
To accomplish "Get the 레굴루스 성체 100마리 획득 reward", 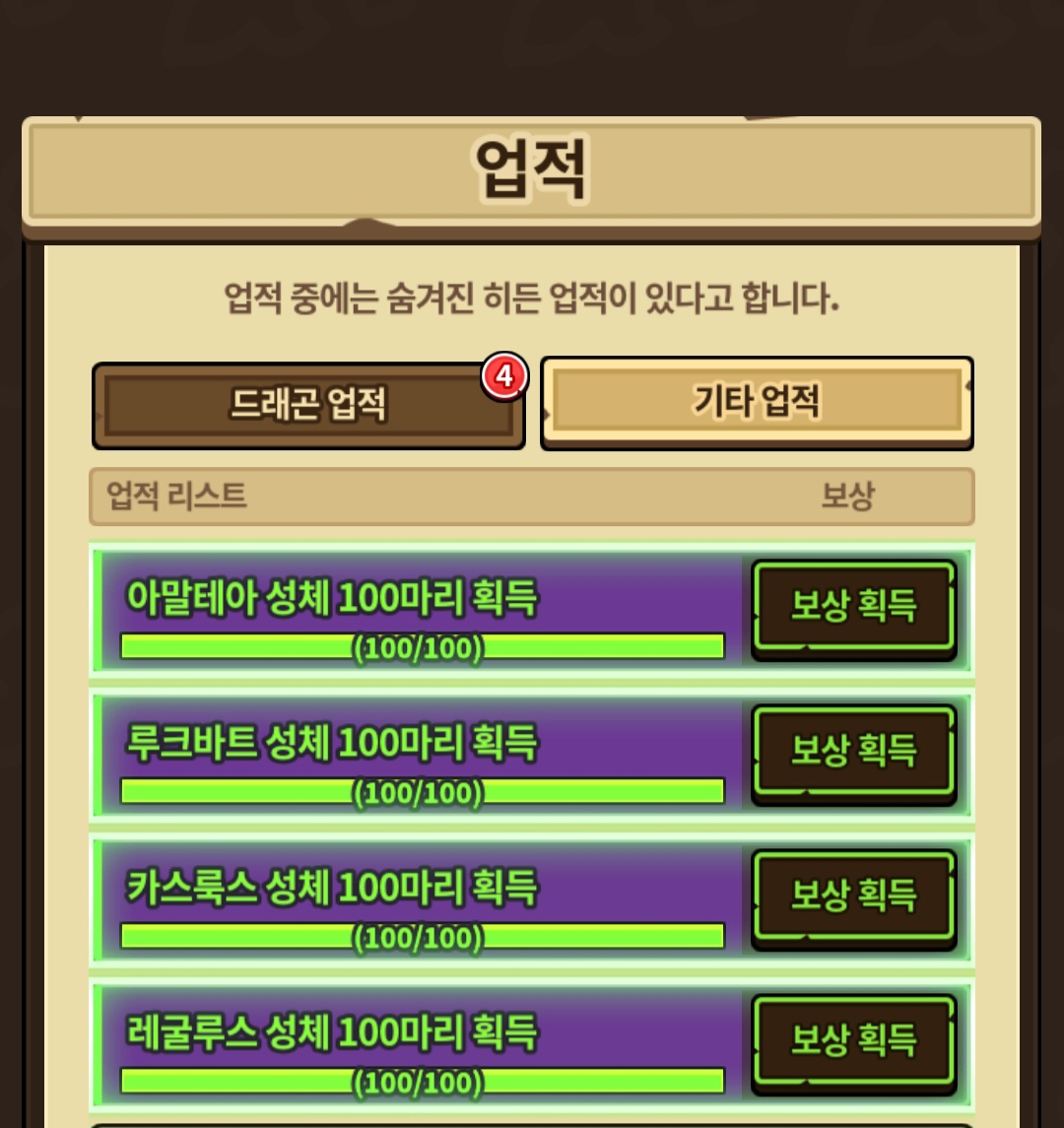I will pyautogui.click(x=854, y=1043).
